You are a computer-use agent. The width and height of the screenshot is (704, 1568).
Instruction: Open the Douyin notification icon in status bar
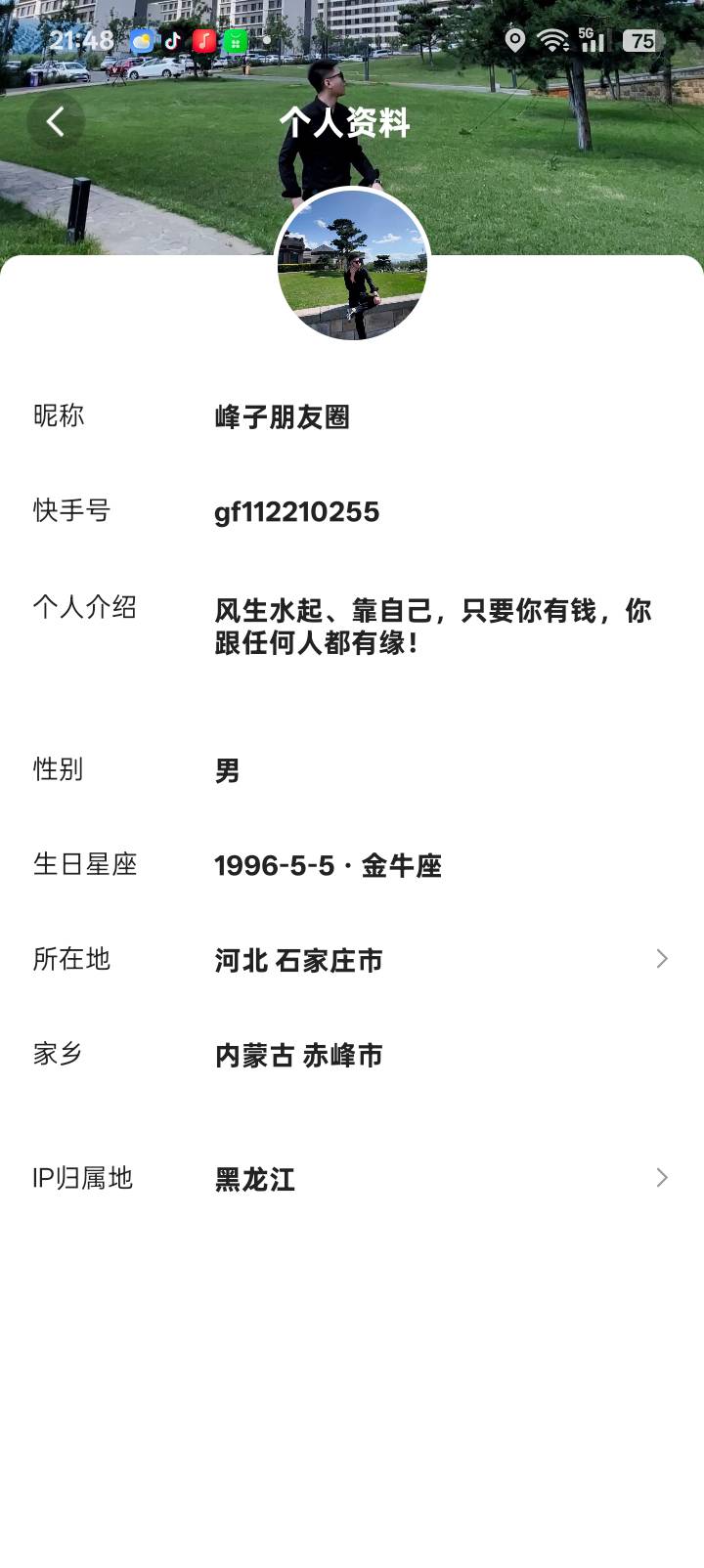pos(172,41)
